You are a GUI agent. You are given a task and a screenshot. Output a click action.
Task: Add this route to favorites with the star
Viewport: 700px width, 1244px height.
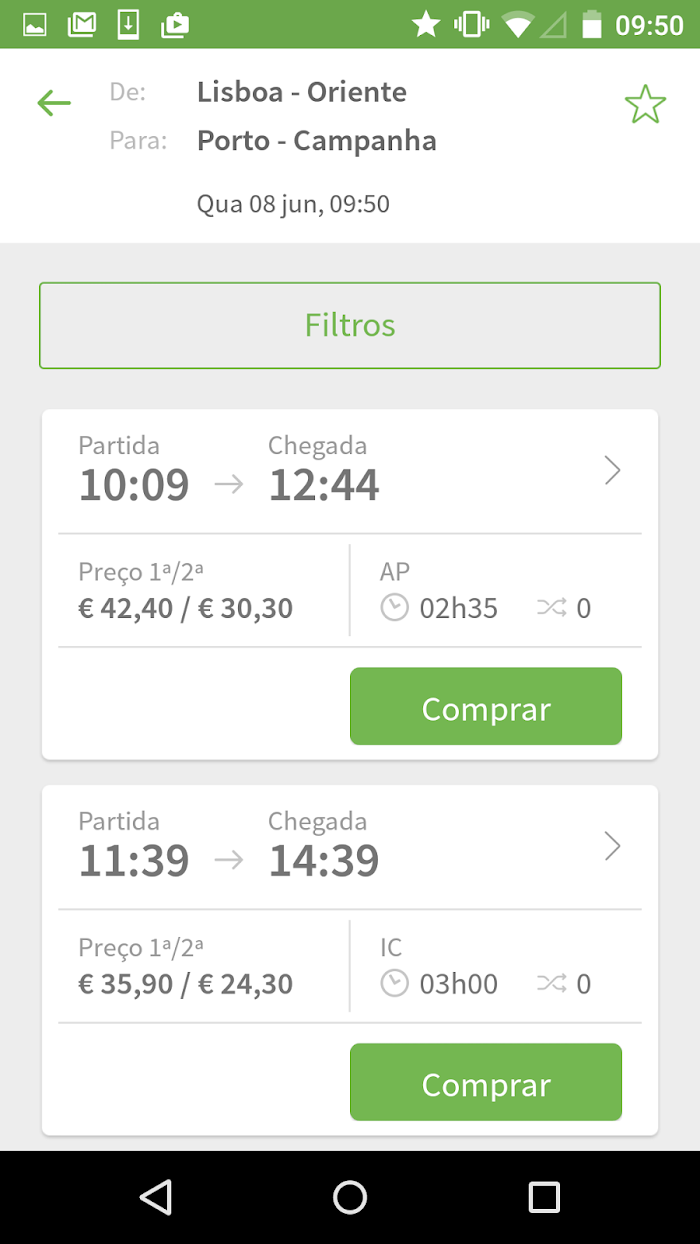645,104
